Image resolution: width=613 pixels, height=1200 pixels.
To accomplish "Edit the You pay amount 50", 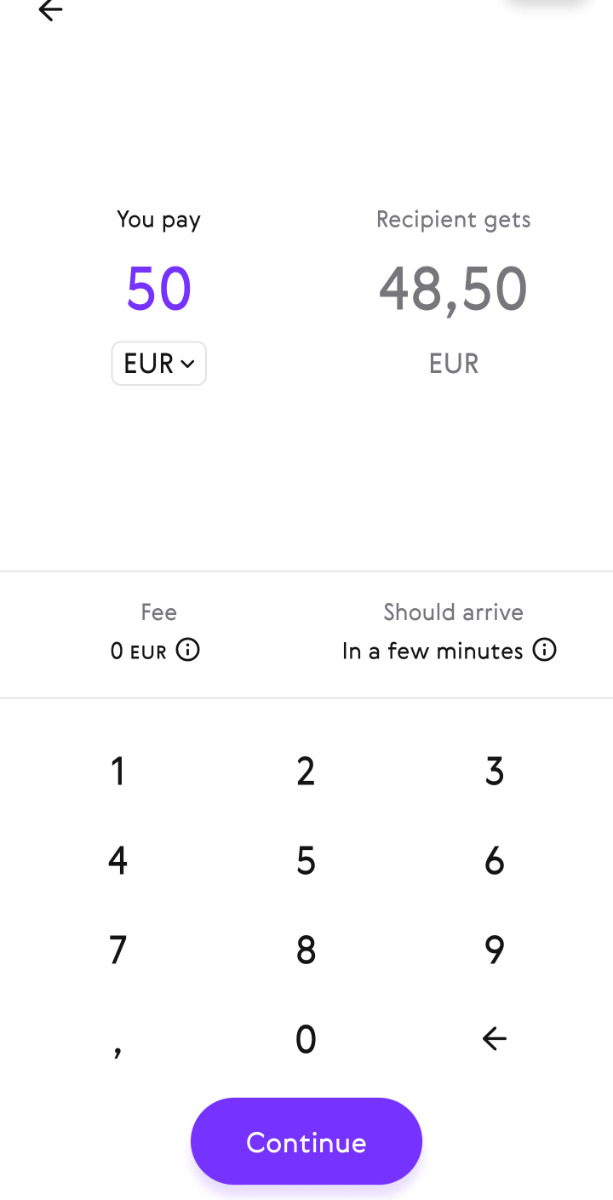I will [x=159, y=289].
